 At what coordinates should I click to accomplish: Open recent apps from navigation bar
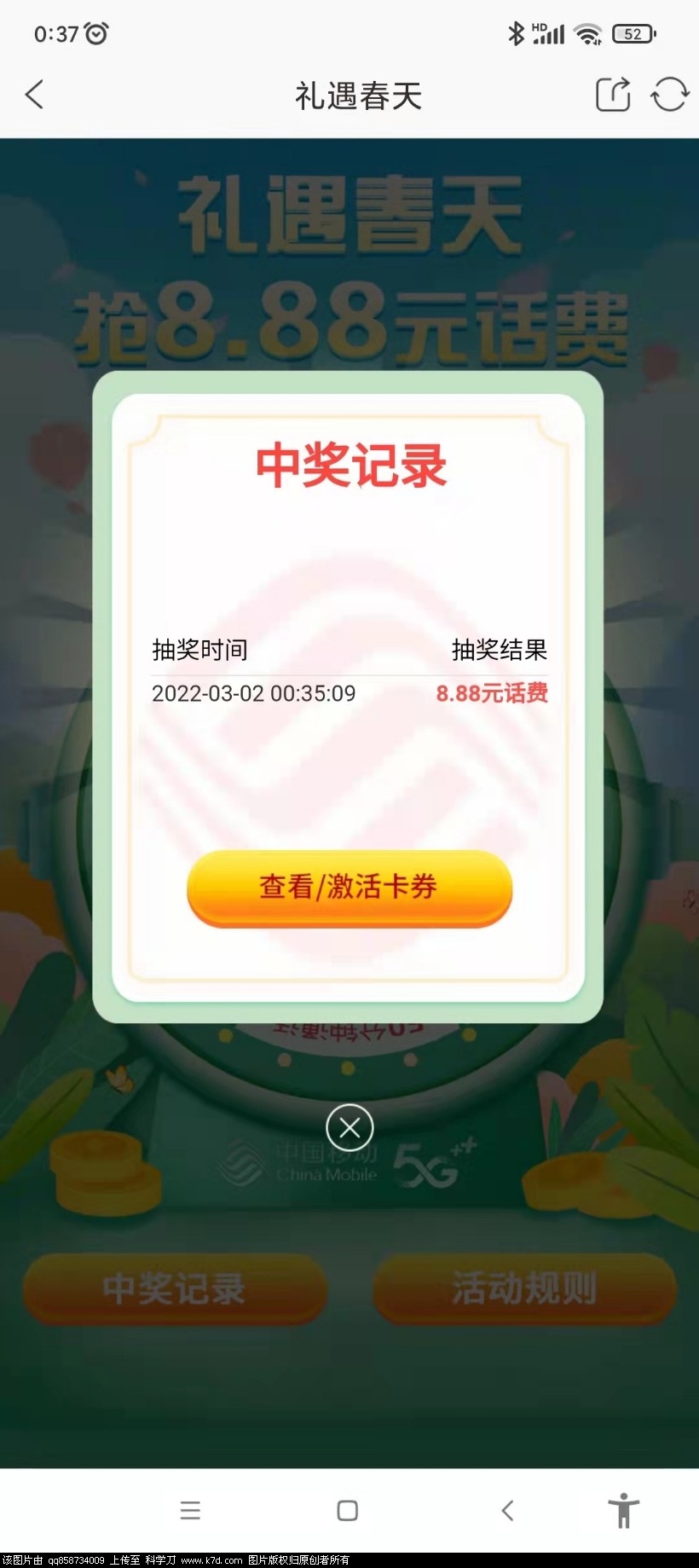(190, 1510)
